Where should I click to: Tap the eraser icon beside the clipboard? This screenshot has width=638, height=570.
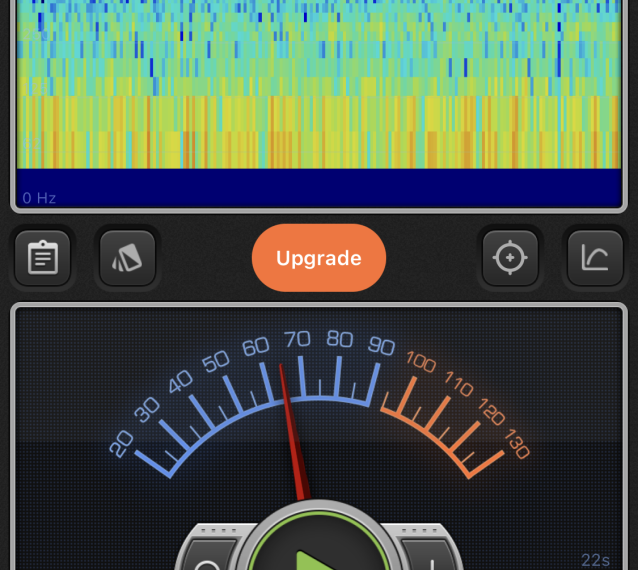click(127, 258)
